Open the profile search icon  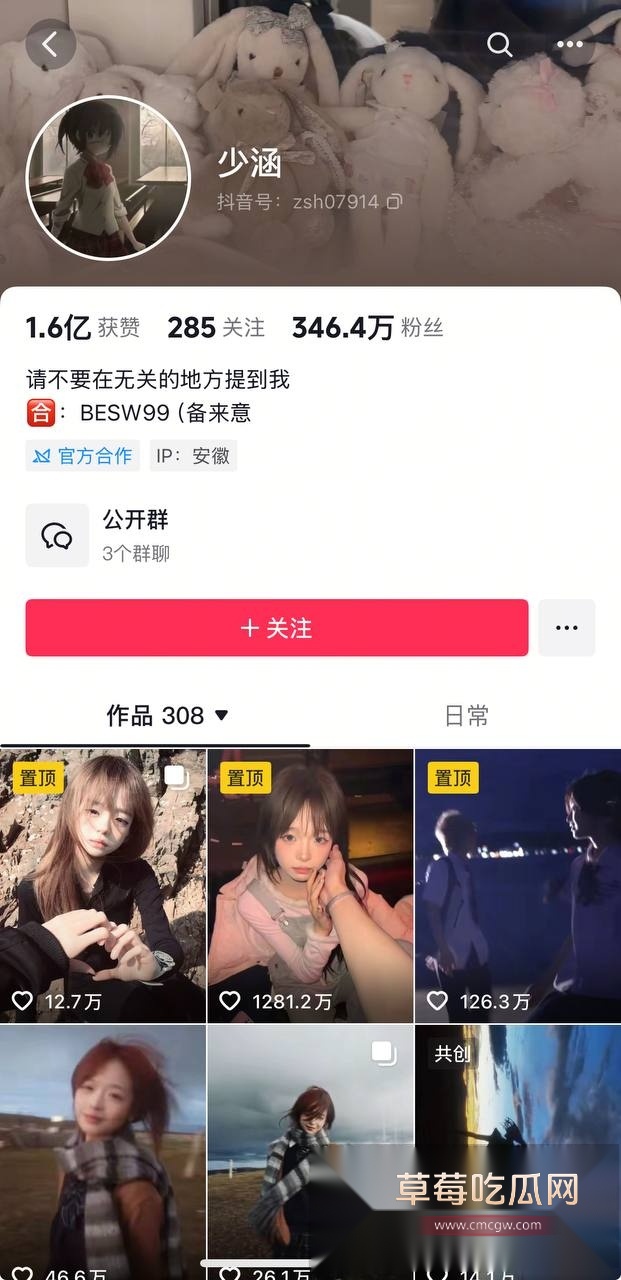tap(499, 44)
